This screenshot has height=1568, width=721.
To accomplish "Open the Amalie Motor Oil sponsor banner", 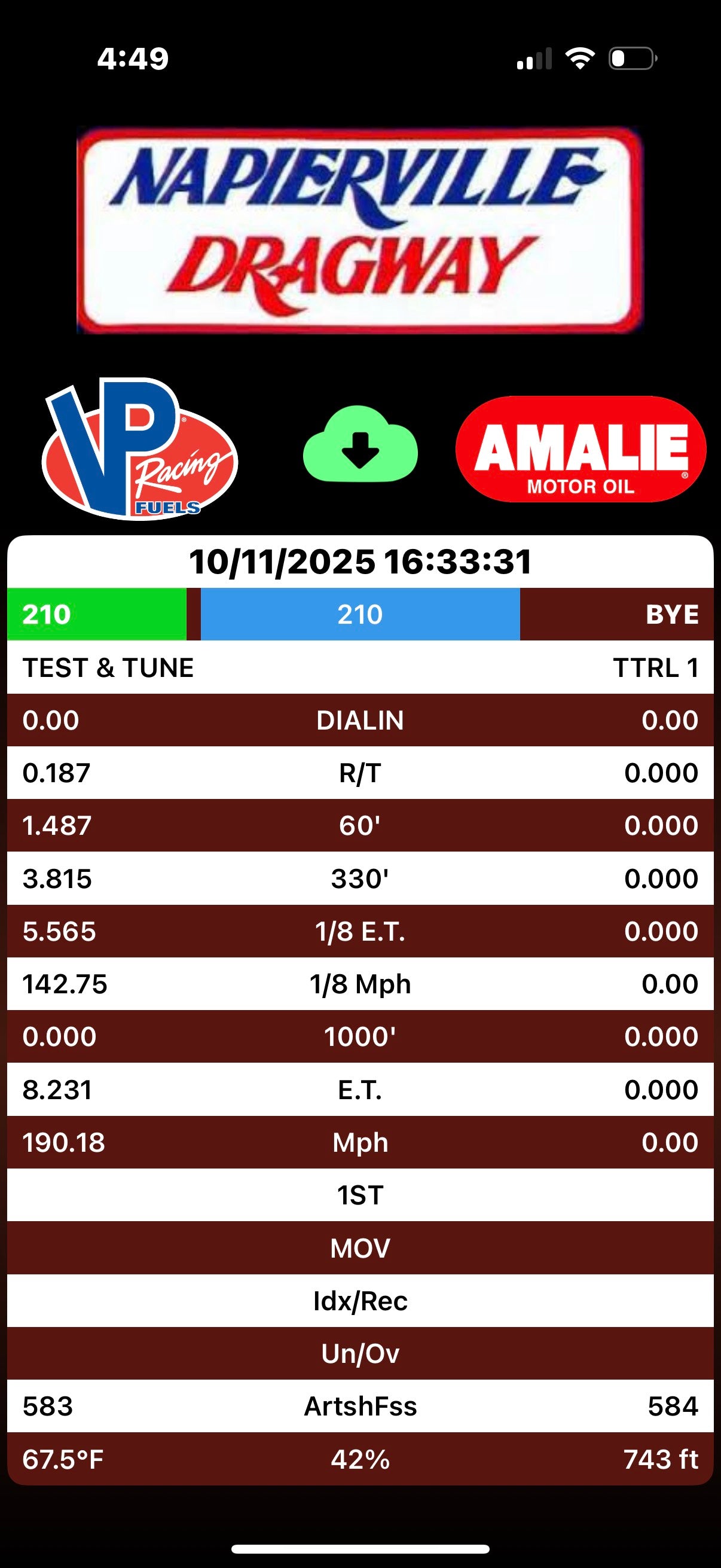I will tap(581, 449).
